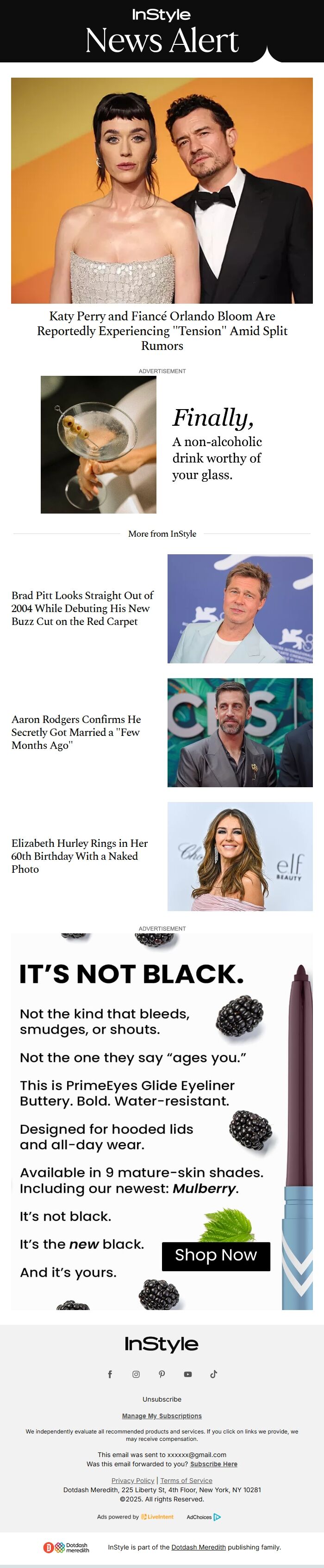Open the non-alcoholic drink advertisement

tap(162, 444)
